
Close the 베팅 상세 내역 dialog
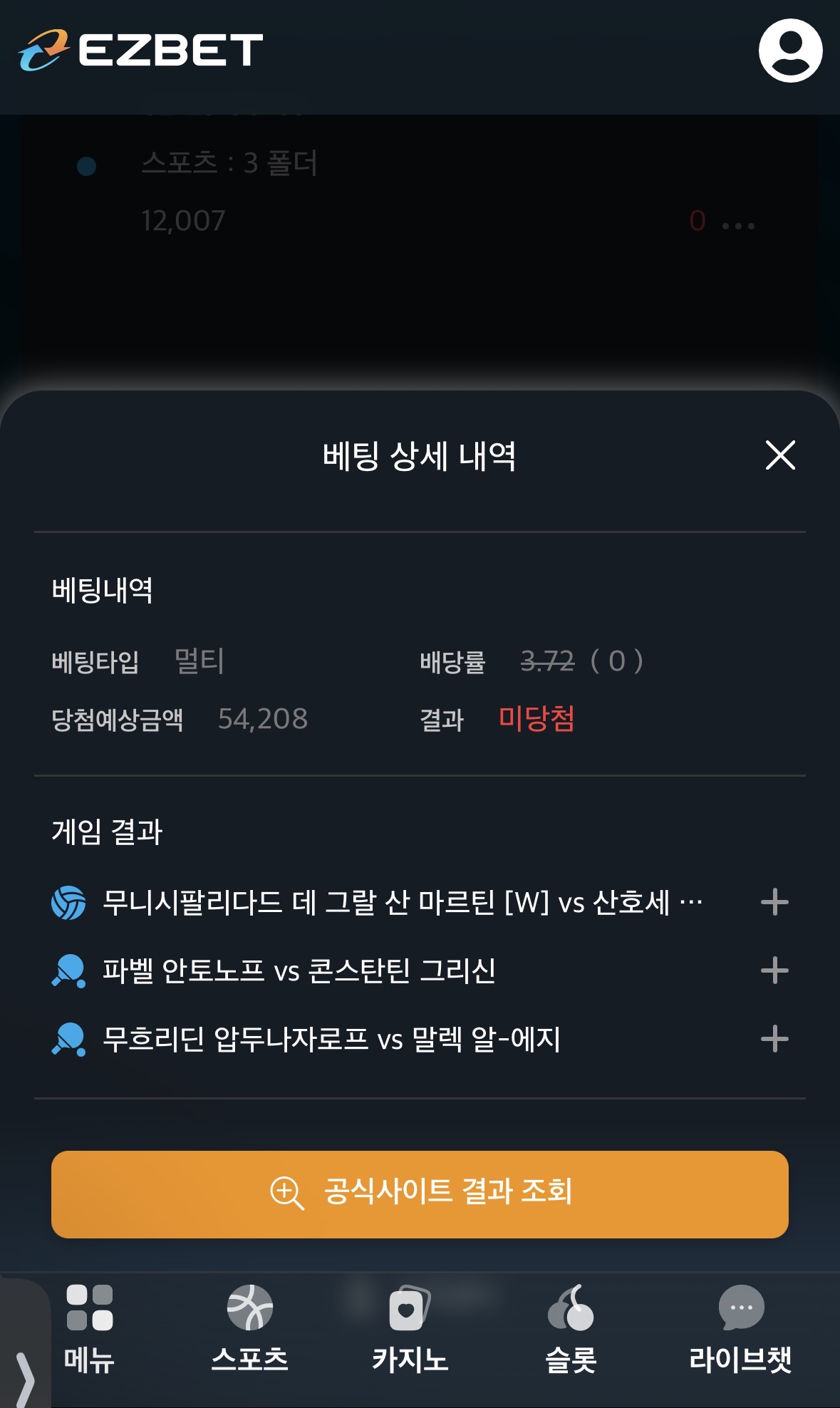click(779, 455)
